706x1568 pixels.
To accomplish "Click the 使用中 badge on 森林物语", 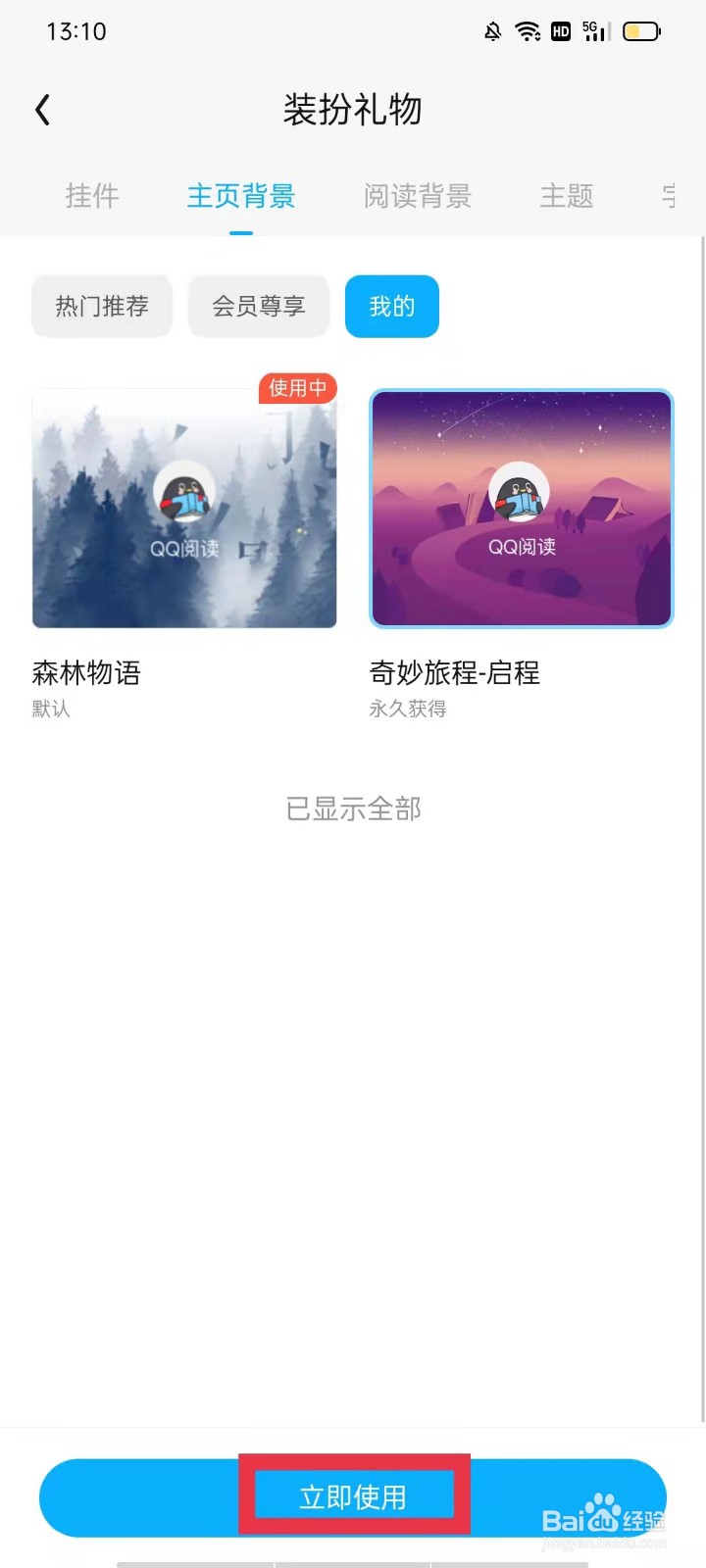I will 297,389.
